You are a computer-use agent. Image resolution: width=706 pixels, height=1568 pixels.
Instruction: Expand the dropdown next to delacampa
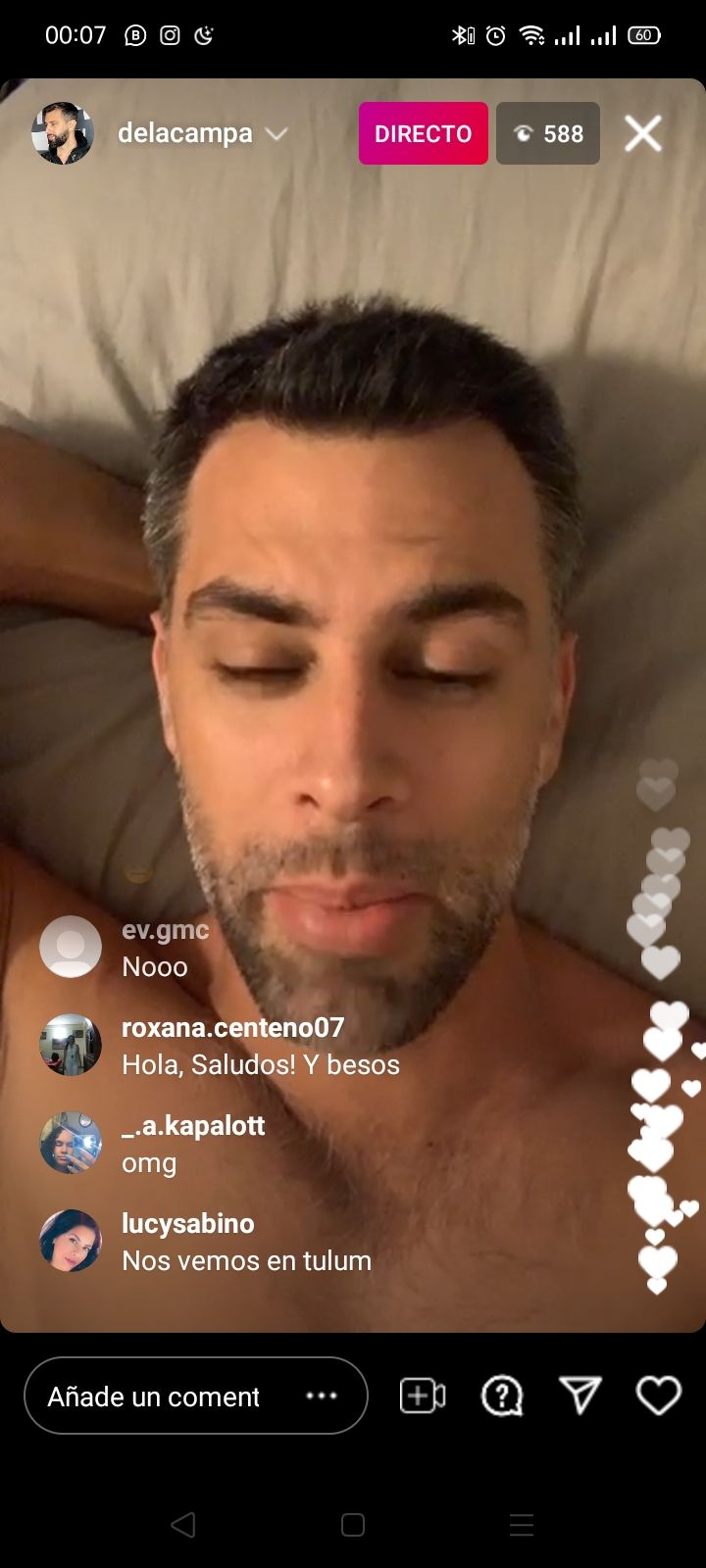tap(277, 133)
